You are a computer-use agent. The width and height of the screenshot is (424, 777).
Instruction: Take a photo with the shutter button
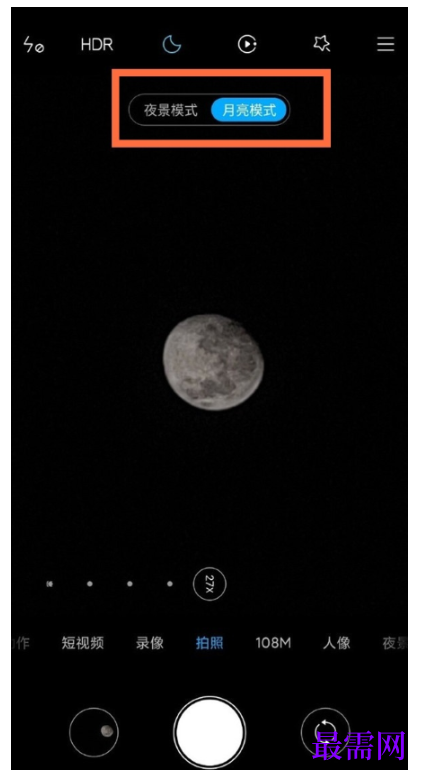(210, 732)
